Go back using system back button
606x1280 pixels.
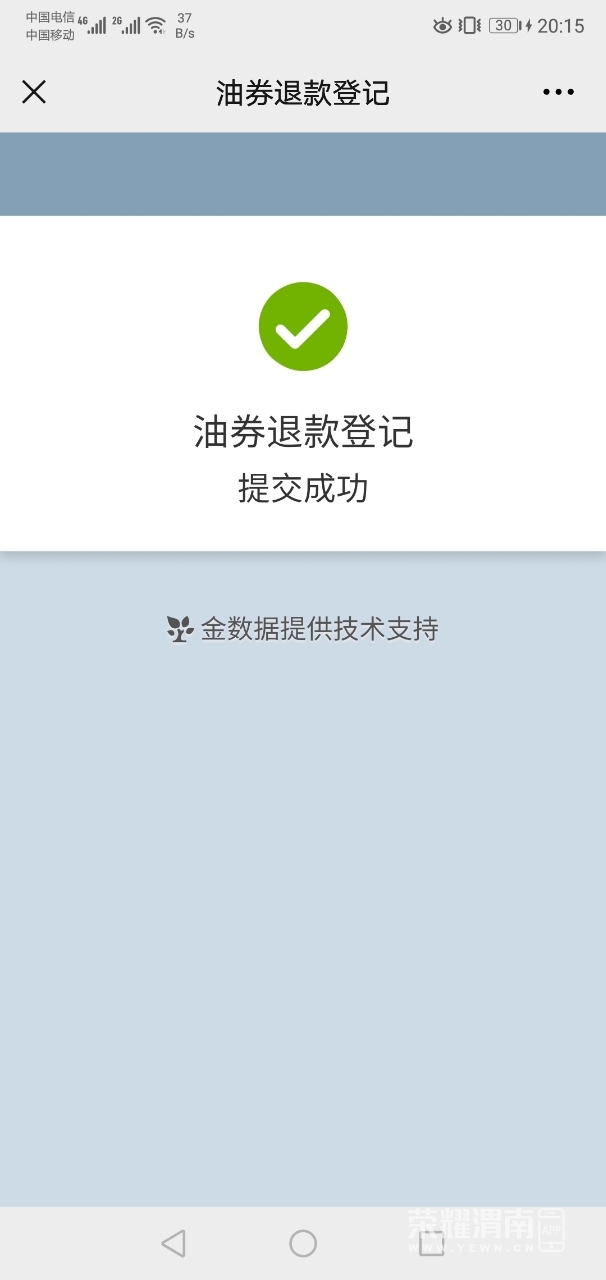coord(173,1243)
